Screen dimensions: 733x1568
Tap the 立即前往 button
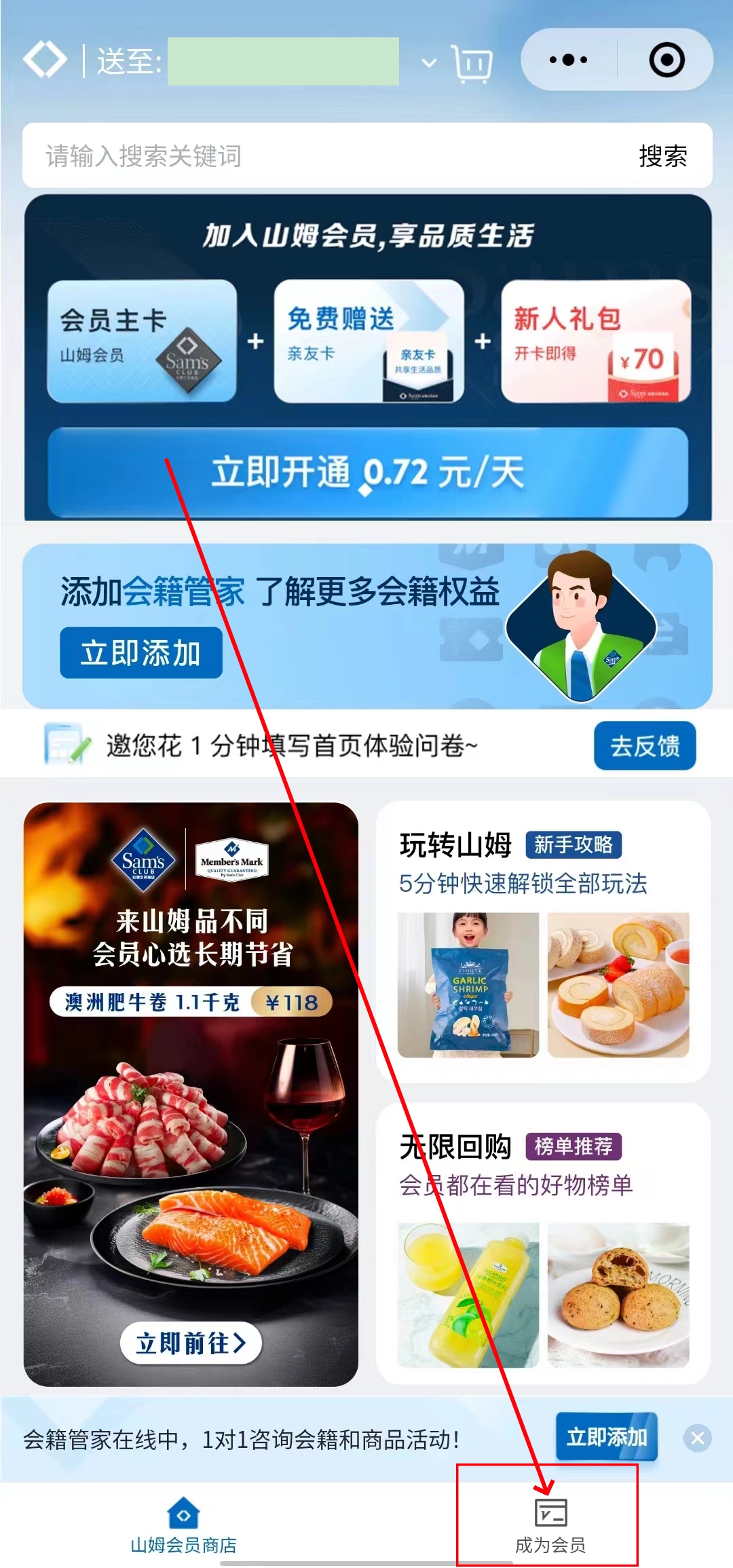(191, 1343)
